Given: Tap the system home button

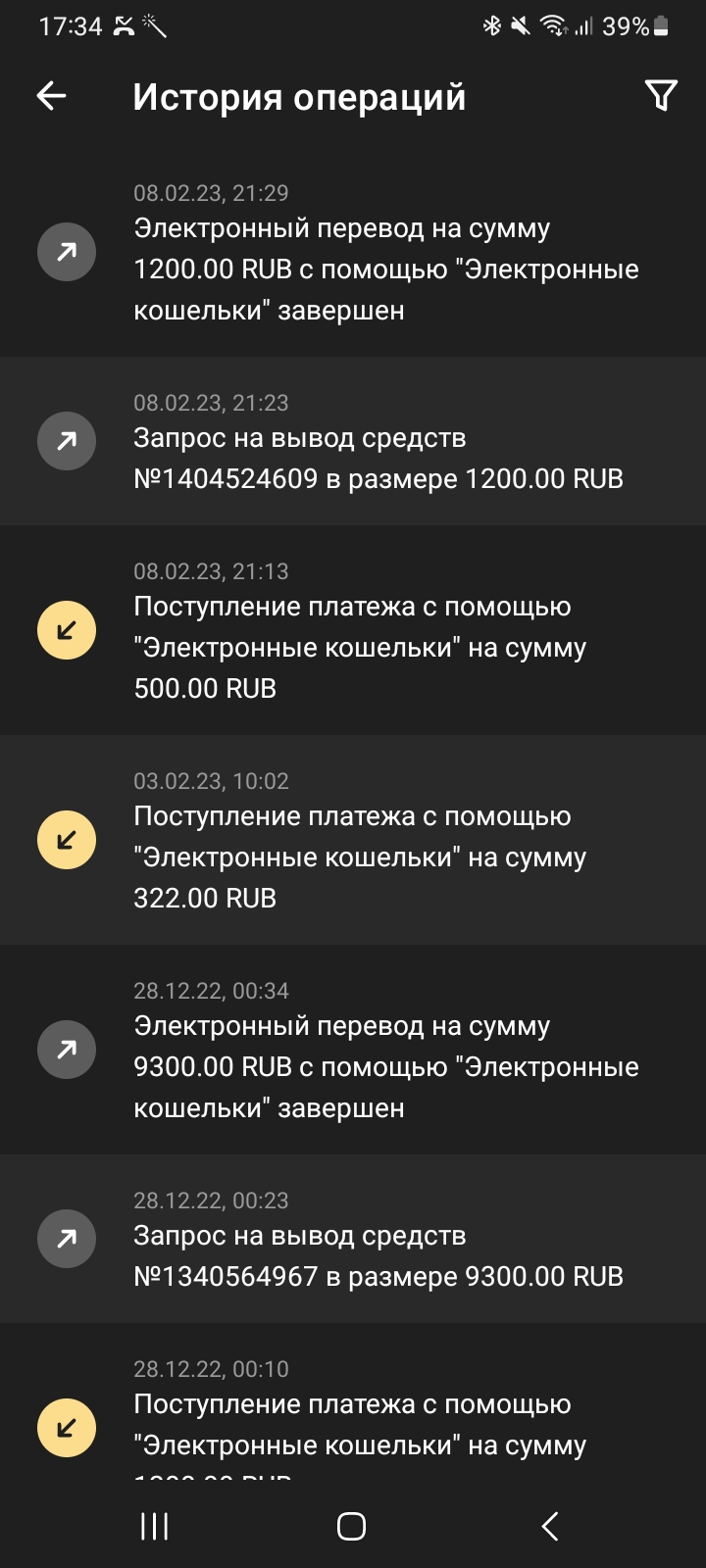Looking at the screenshot, I should (x=351, y=1526).
